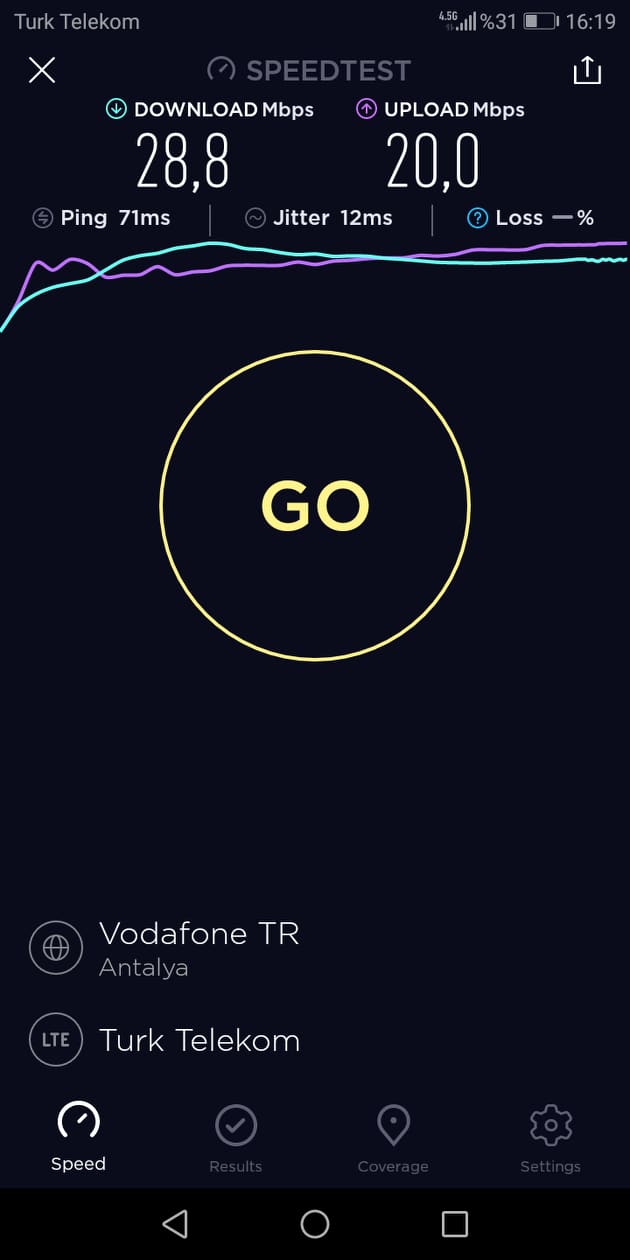Share the speed test result

(587, 70)
